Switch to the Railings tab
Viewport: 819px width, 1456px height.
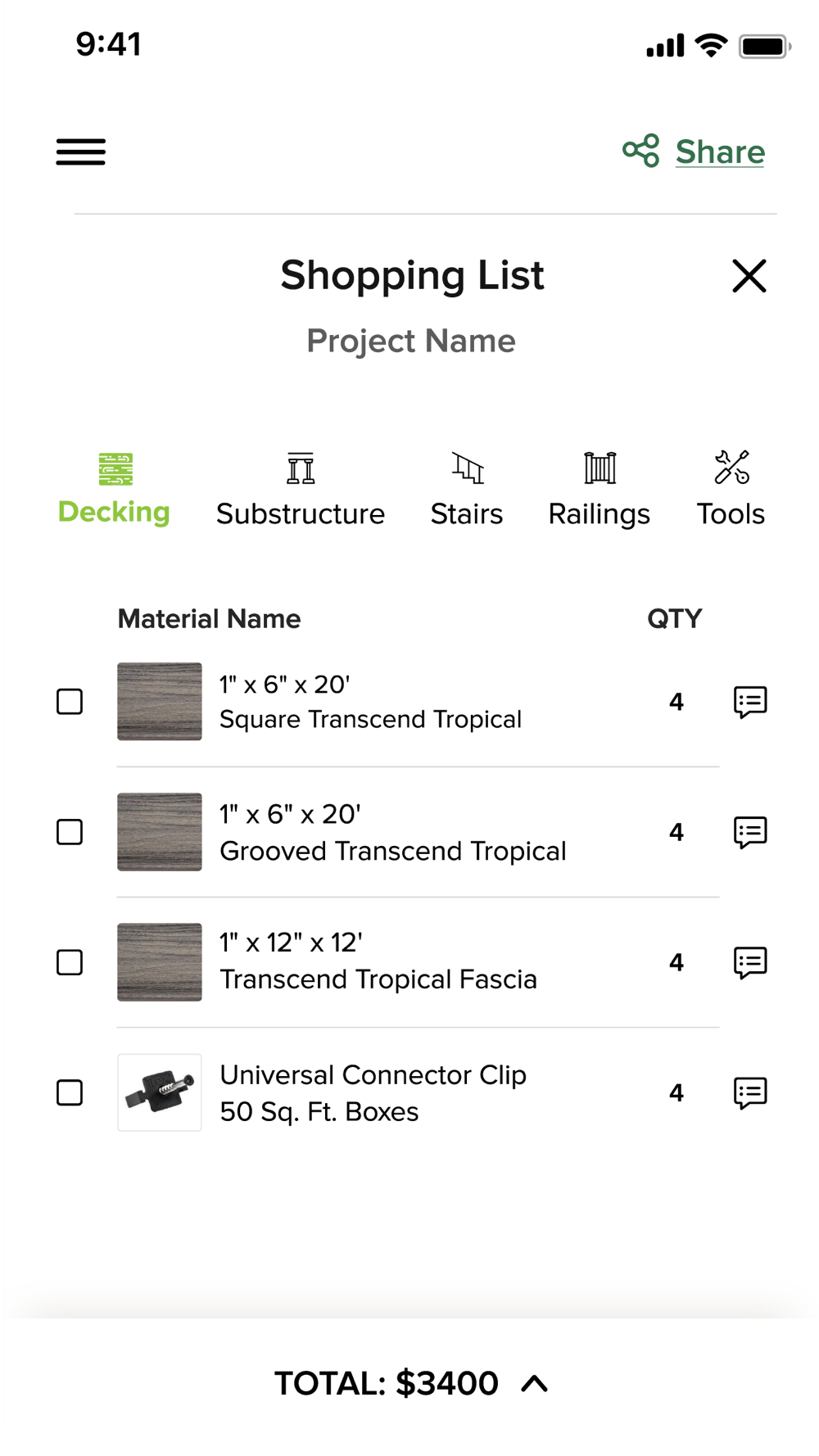(x=600, y=490)
